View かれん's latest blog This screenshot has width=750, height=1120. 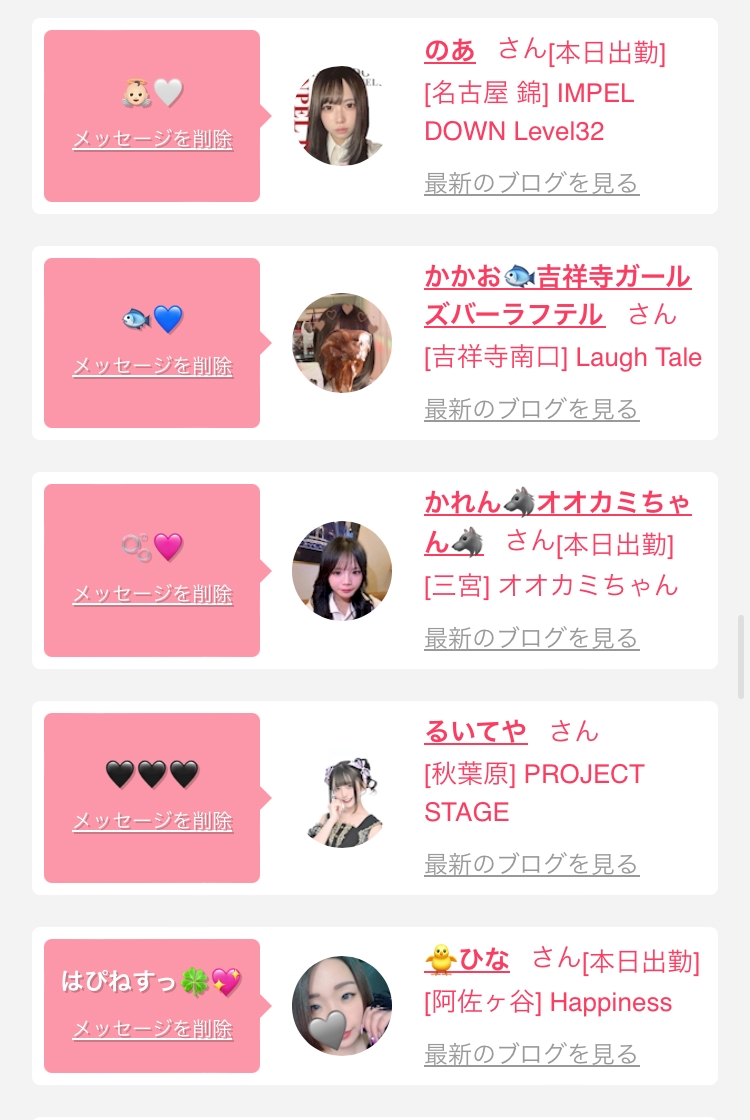(531, 638)
